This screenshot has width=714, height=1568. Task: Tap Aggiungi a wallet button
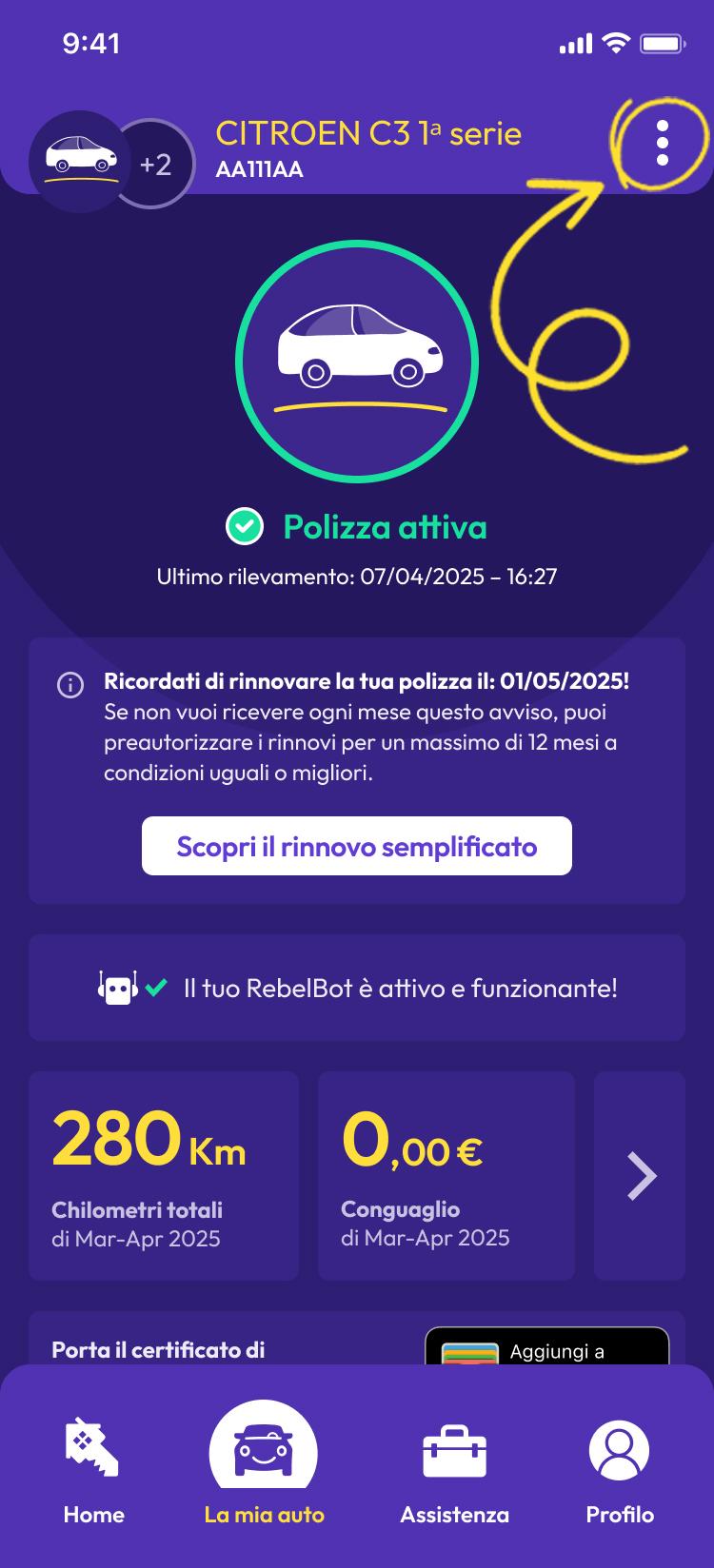[x=546, y=1347]
